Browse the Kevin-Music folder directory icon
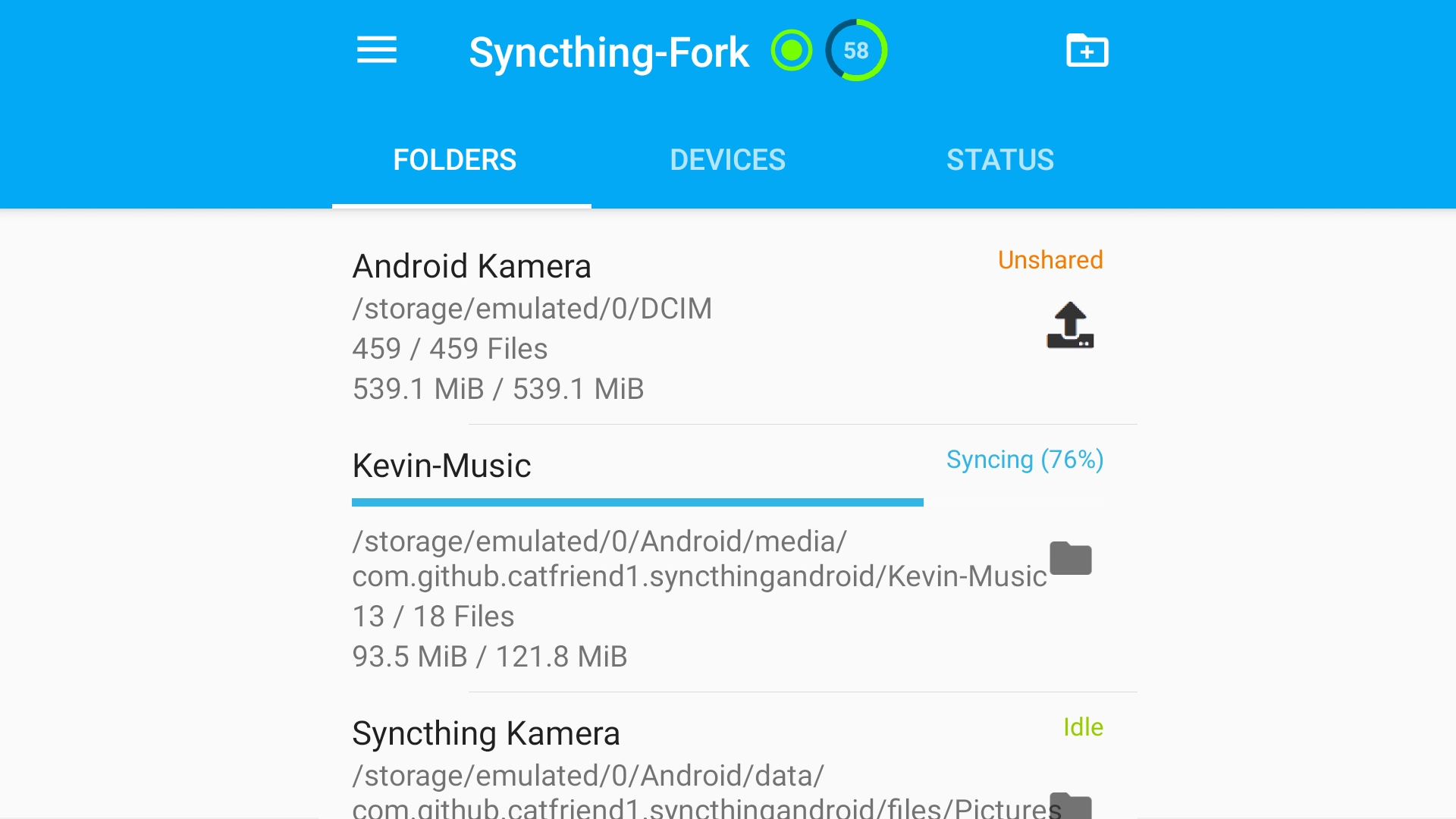 pyautogui.click(x=1070, y=559)
